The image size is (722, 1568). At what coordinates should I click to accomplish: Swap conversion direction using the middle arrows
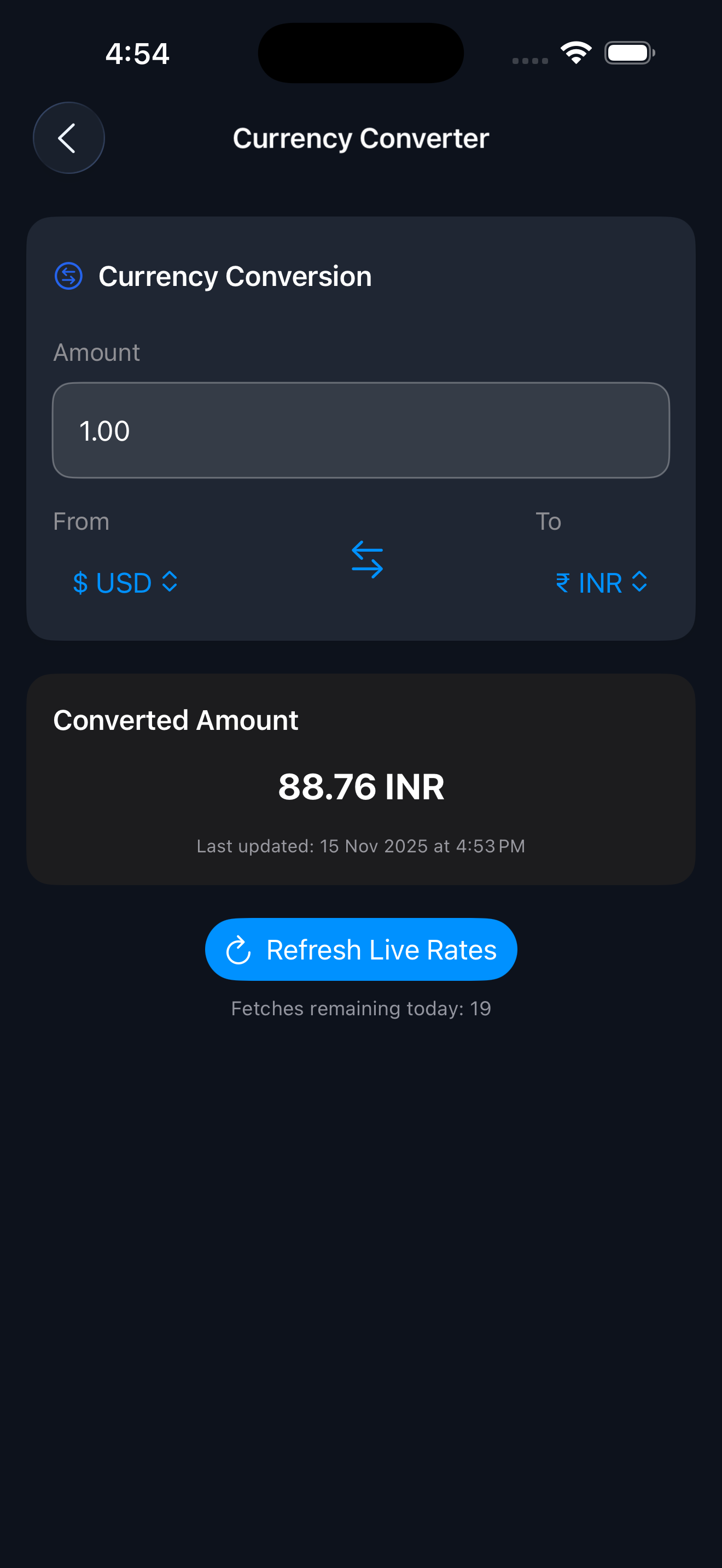coord(367,558)
